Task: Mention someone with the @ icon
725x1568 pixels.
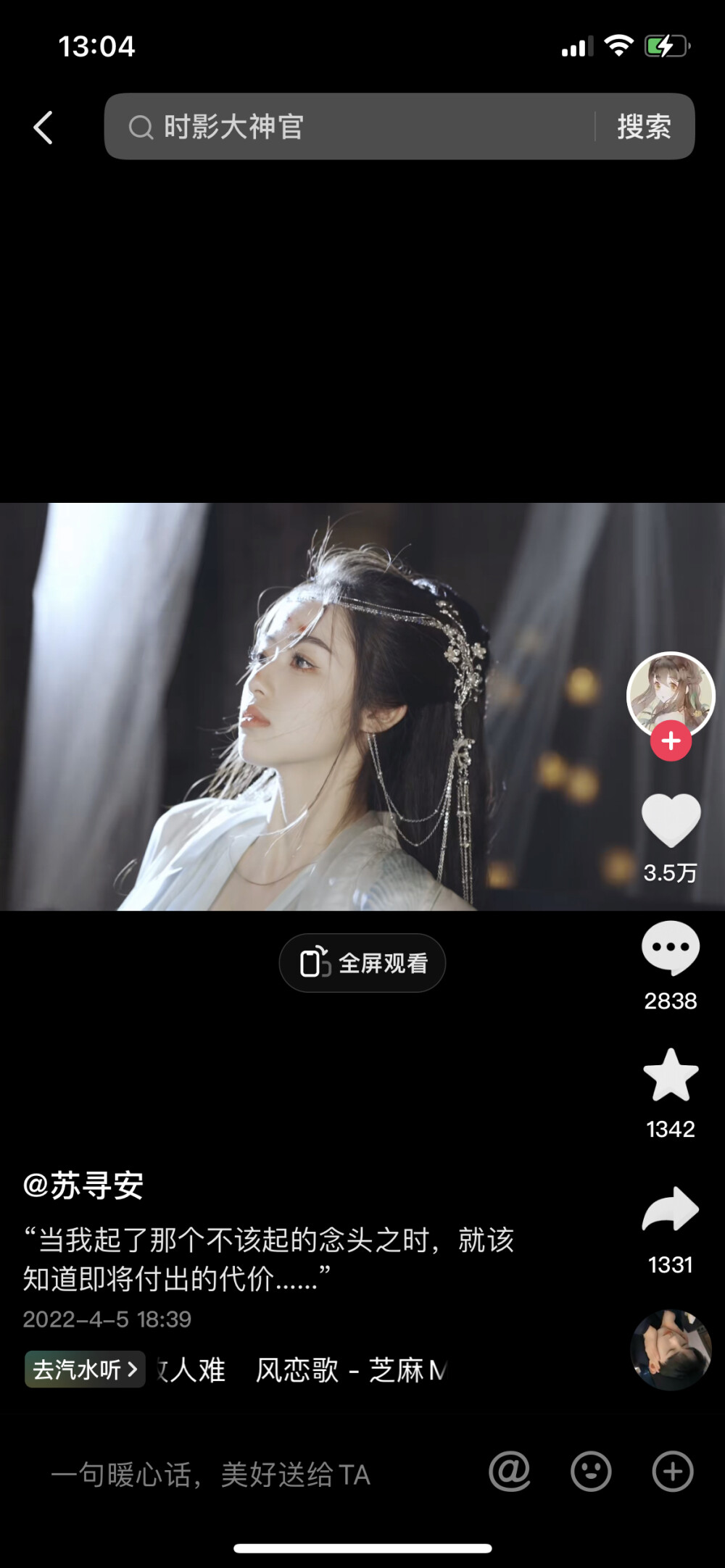Action: [x=510, y=1472]
